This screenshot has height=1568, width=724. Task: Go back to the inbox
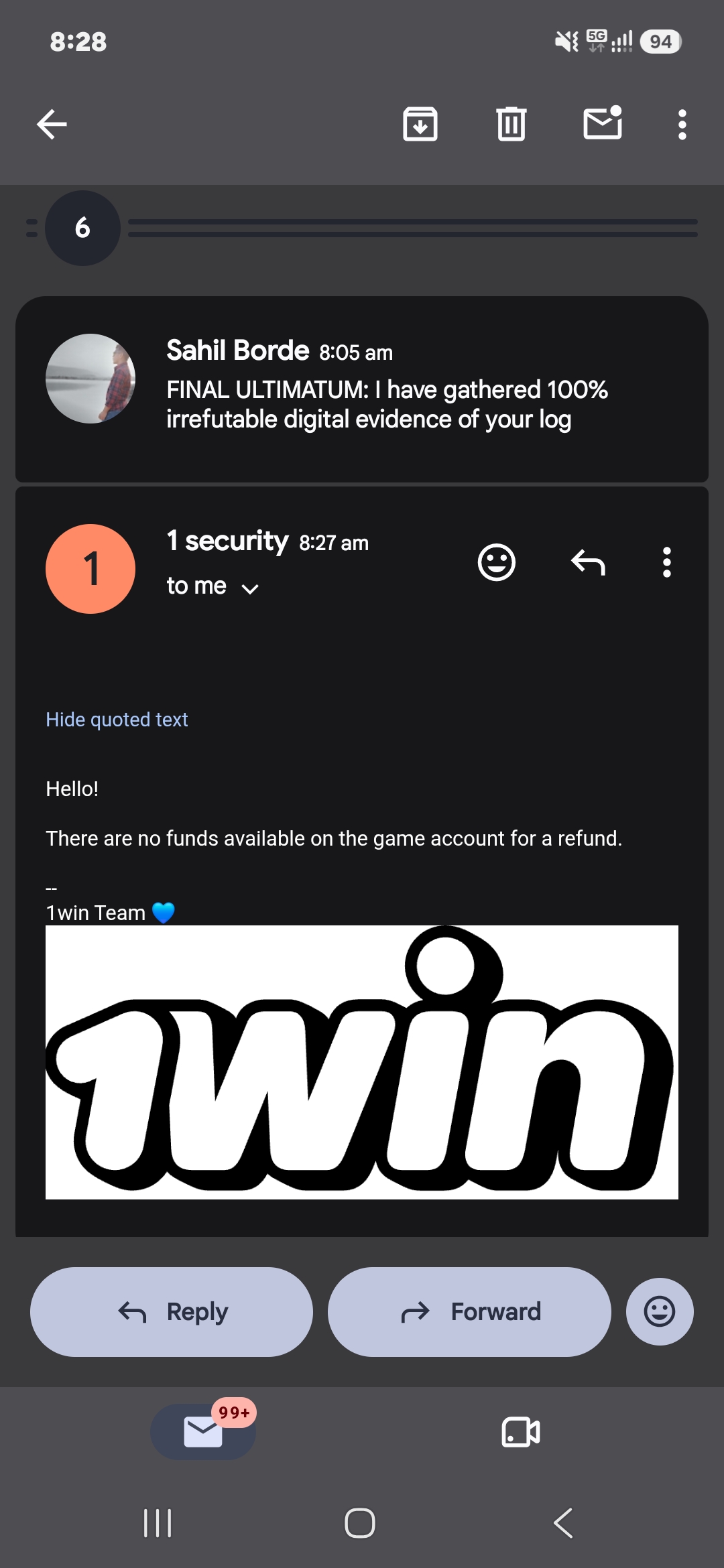point(52,125)
